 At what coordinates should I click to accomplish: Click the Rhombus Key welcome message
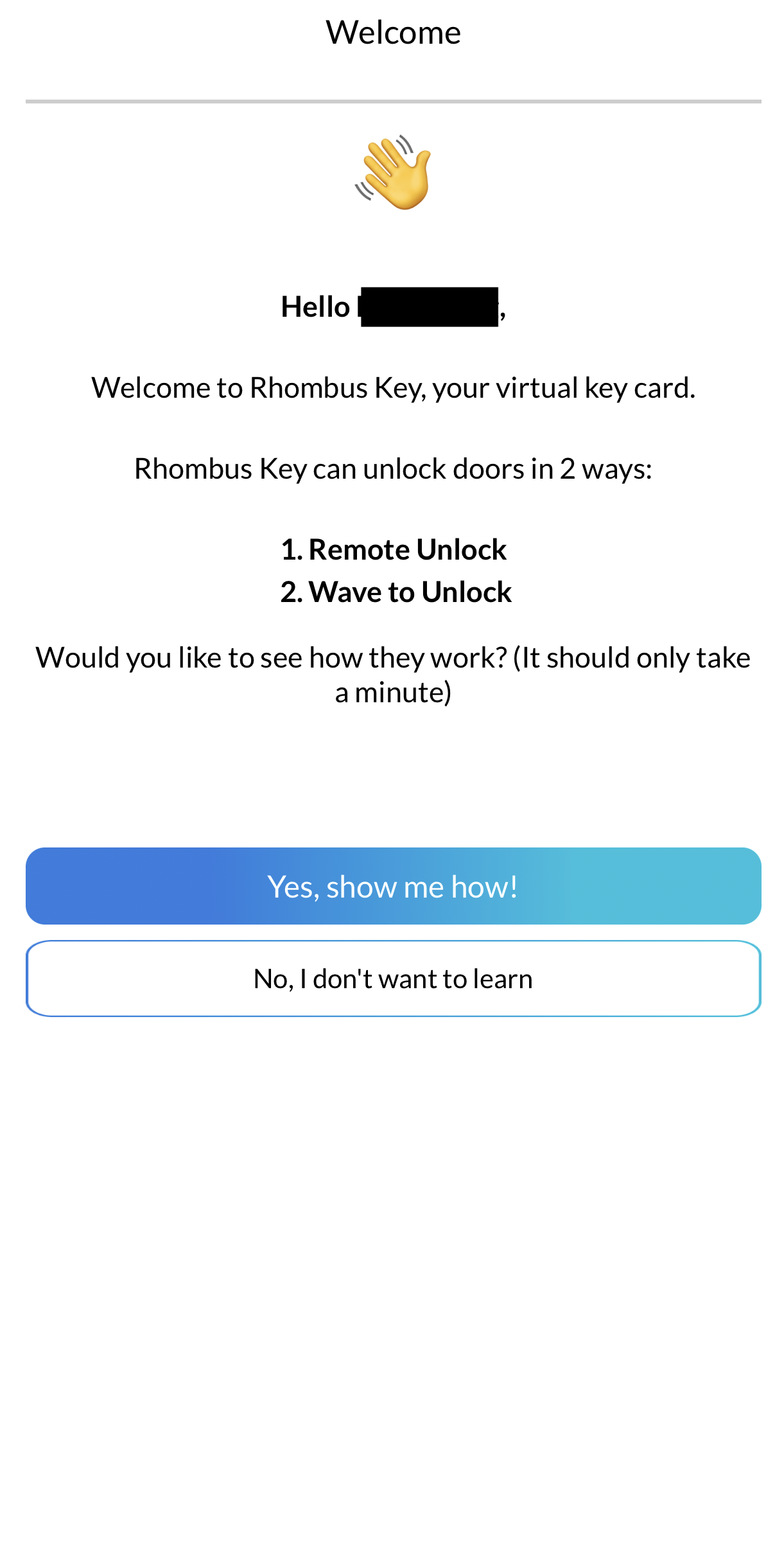(393, 387)
